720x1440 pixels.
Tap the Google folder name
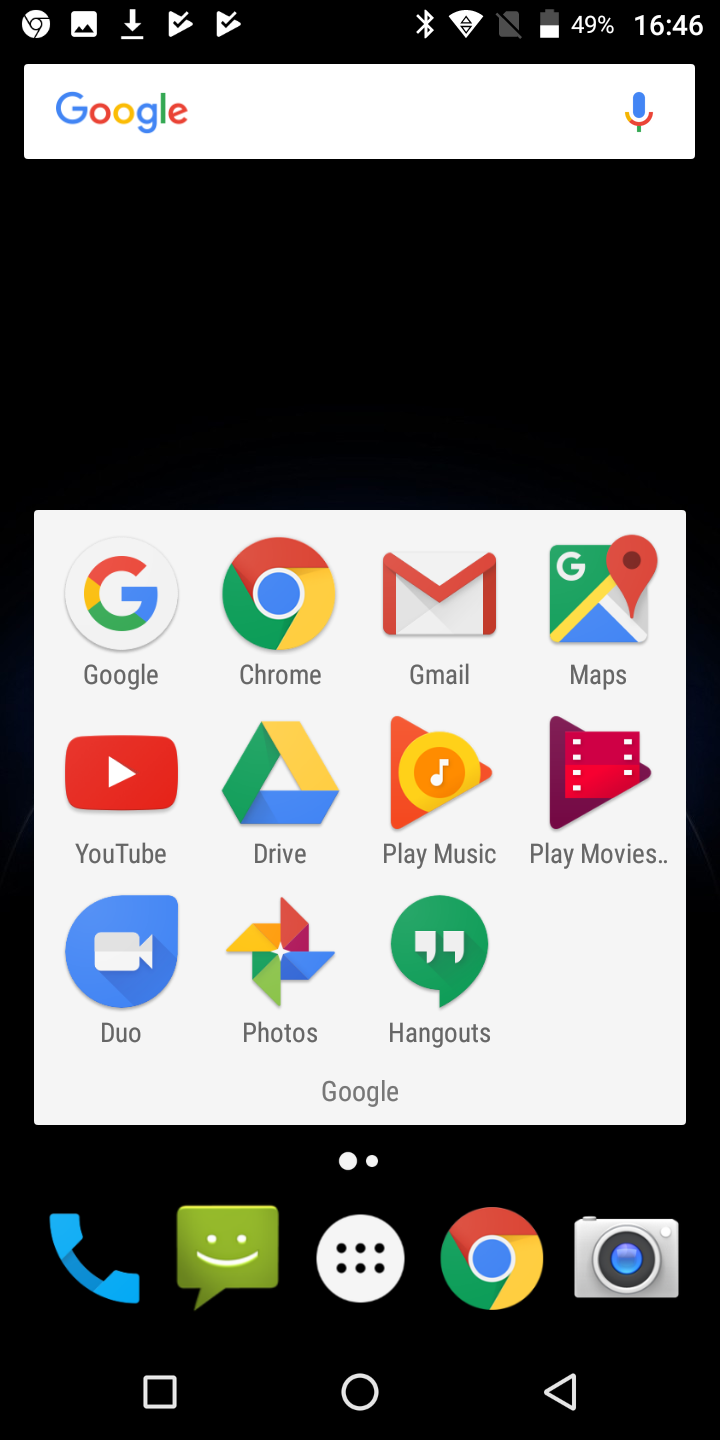[x=360, y=1091]
